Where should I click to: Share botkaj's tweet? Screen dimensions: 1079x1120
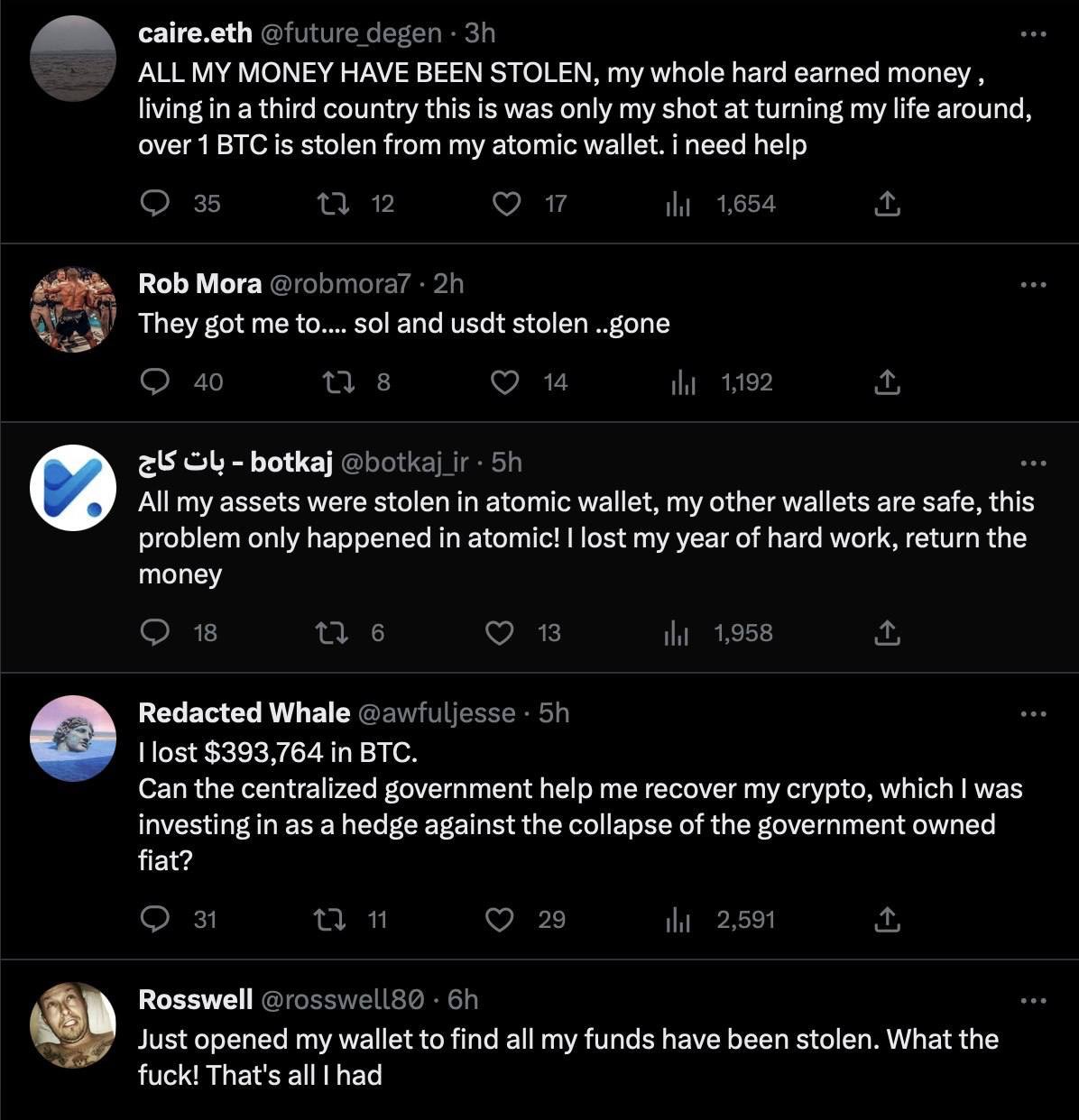pos(887,633)
